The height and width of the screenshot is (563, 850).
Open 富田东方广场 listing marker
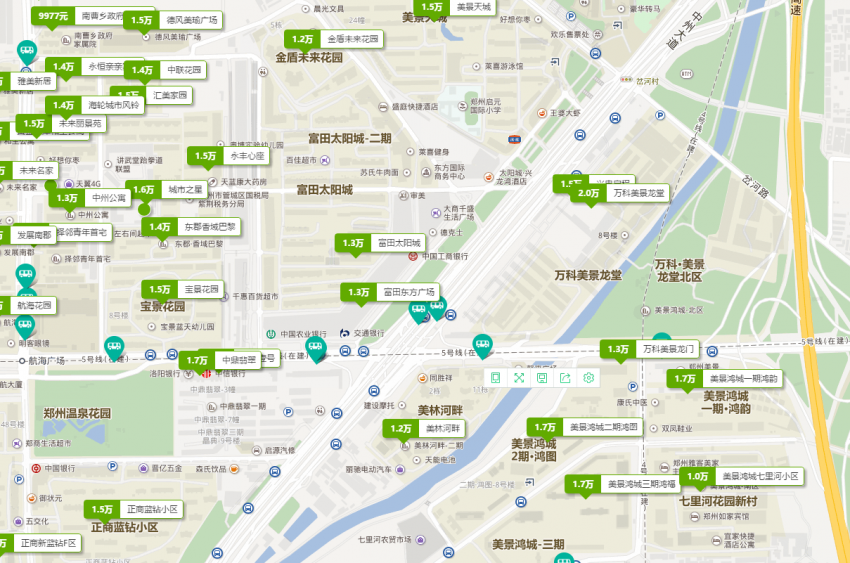coord(390,292)
